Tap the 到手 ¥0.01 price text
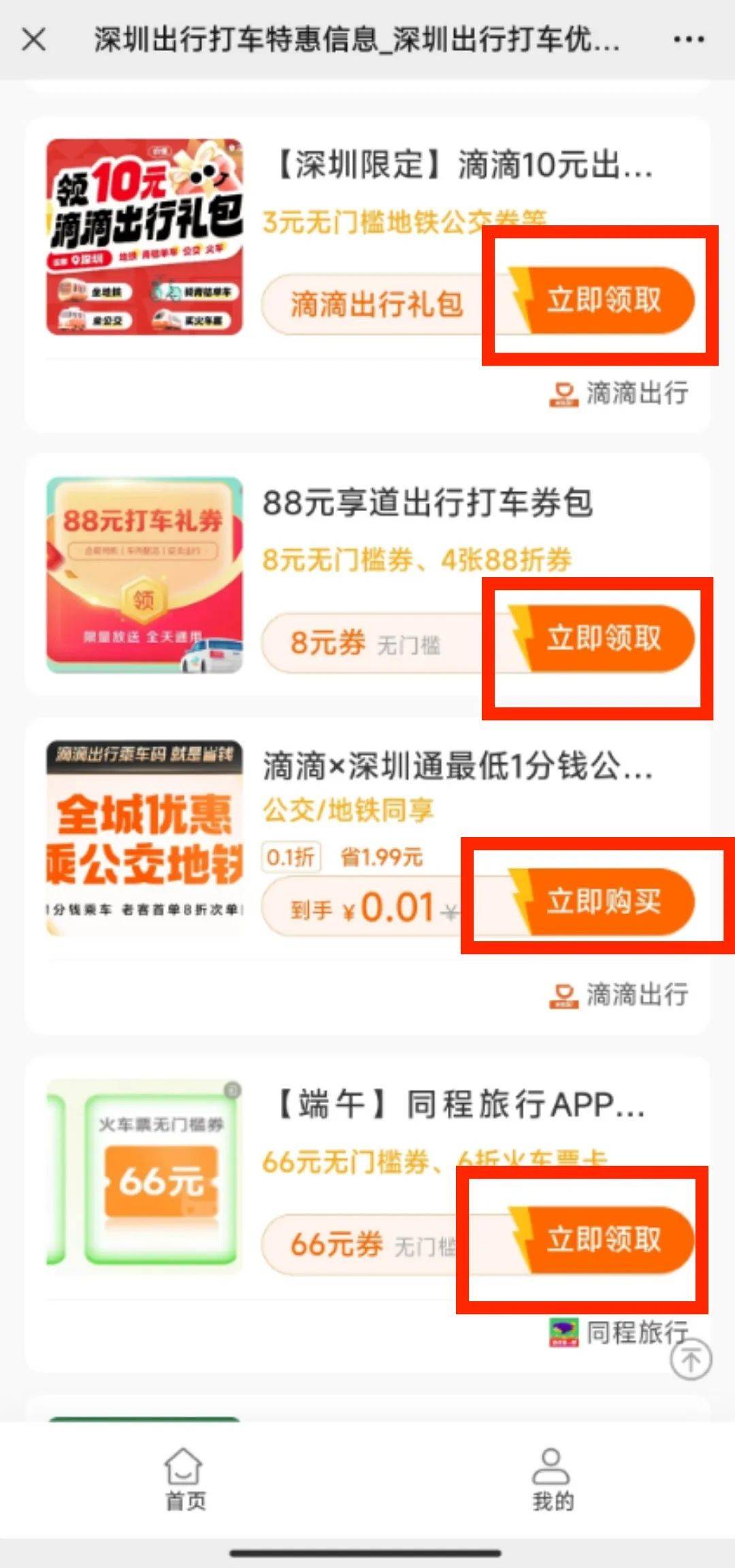The image size is (735, 1568). [367, 905]
